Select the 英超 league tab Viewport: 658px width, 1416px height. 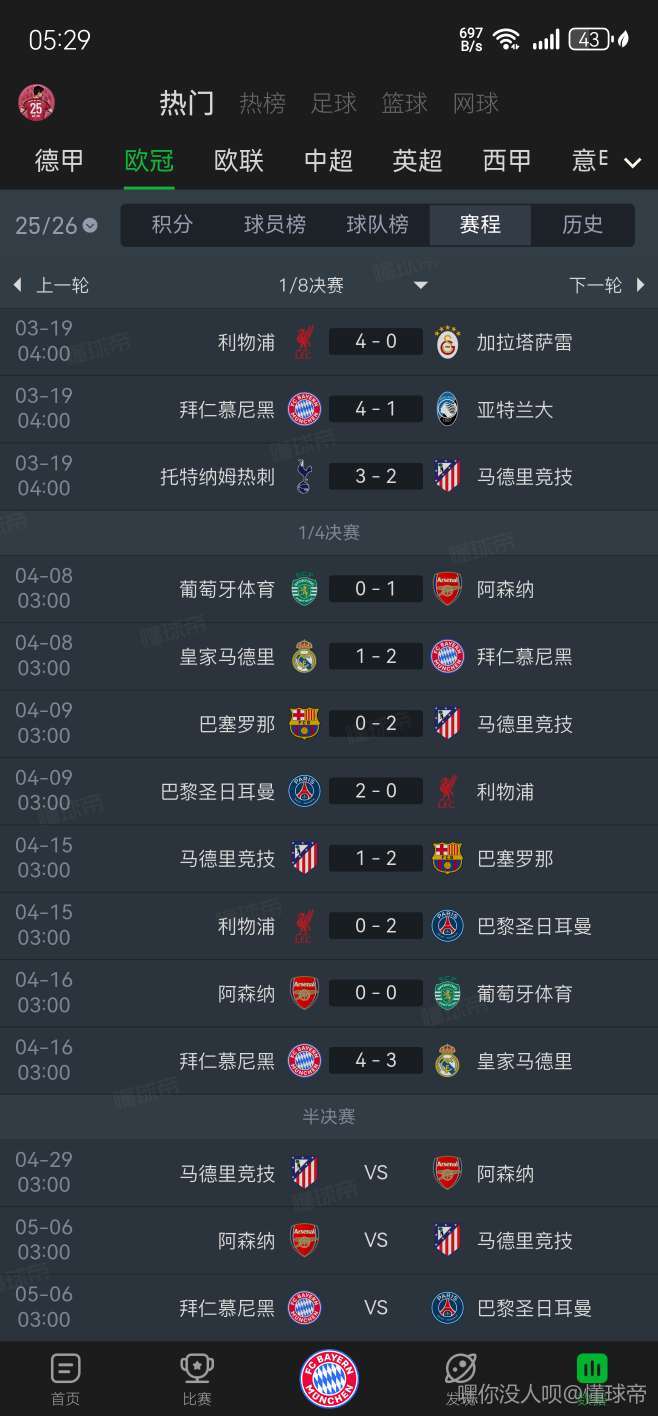coord(417,160)
